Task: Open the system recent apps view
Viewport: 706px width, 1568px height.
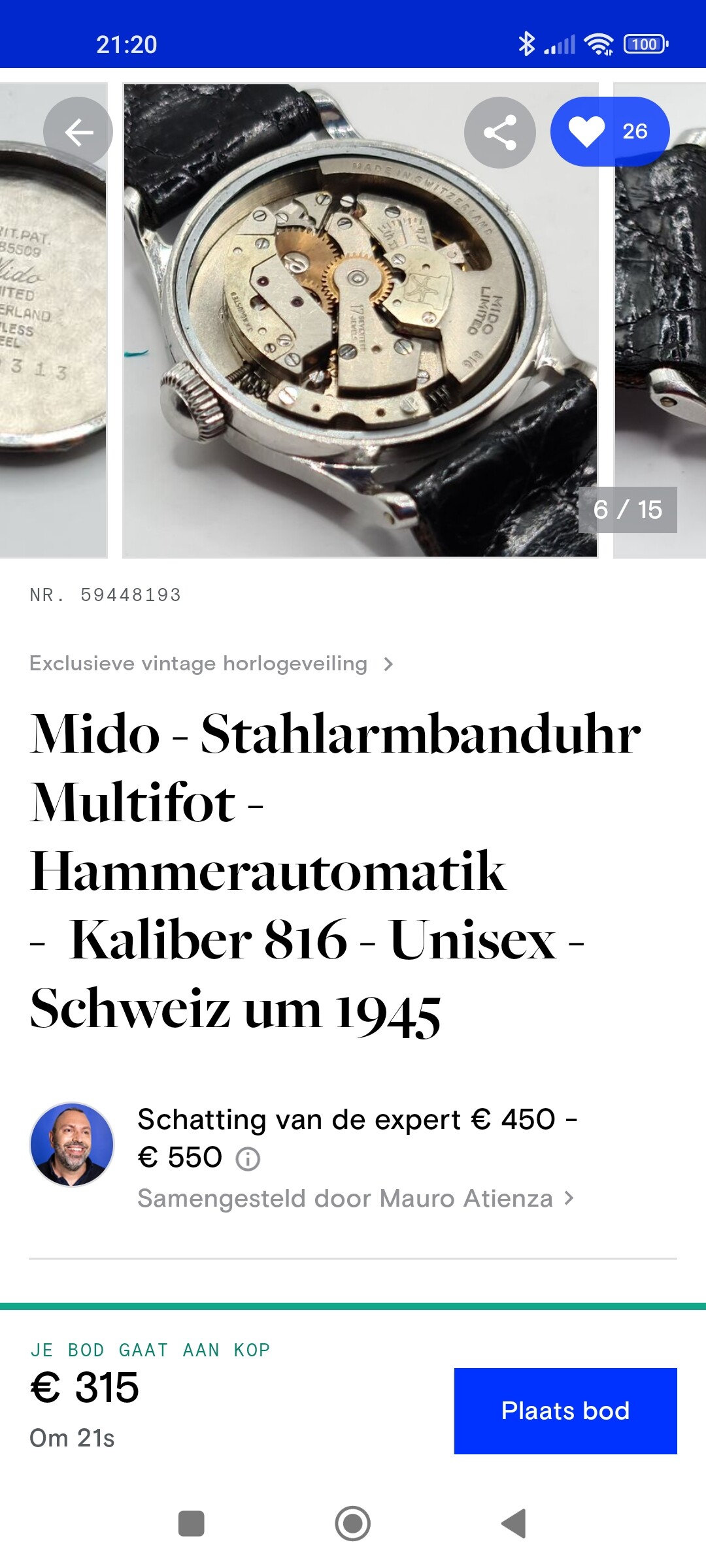Action: pos(192,1524)
